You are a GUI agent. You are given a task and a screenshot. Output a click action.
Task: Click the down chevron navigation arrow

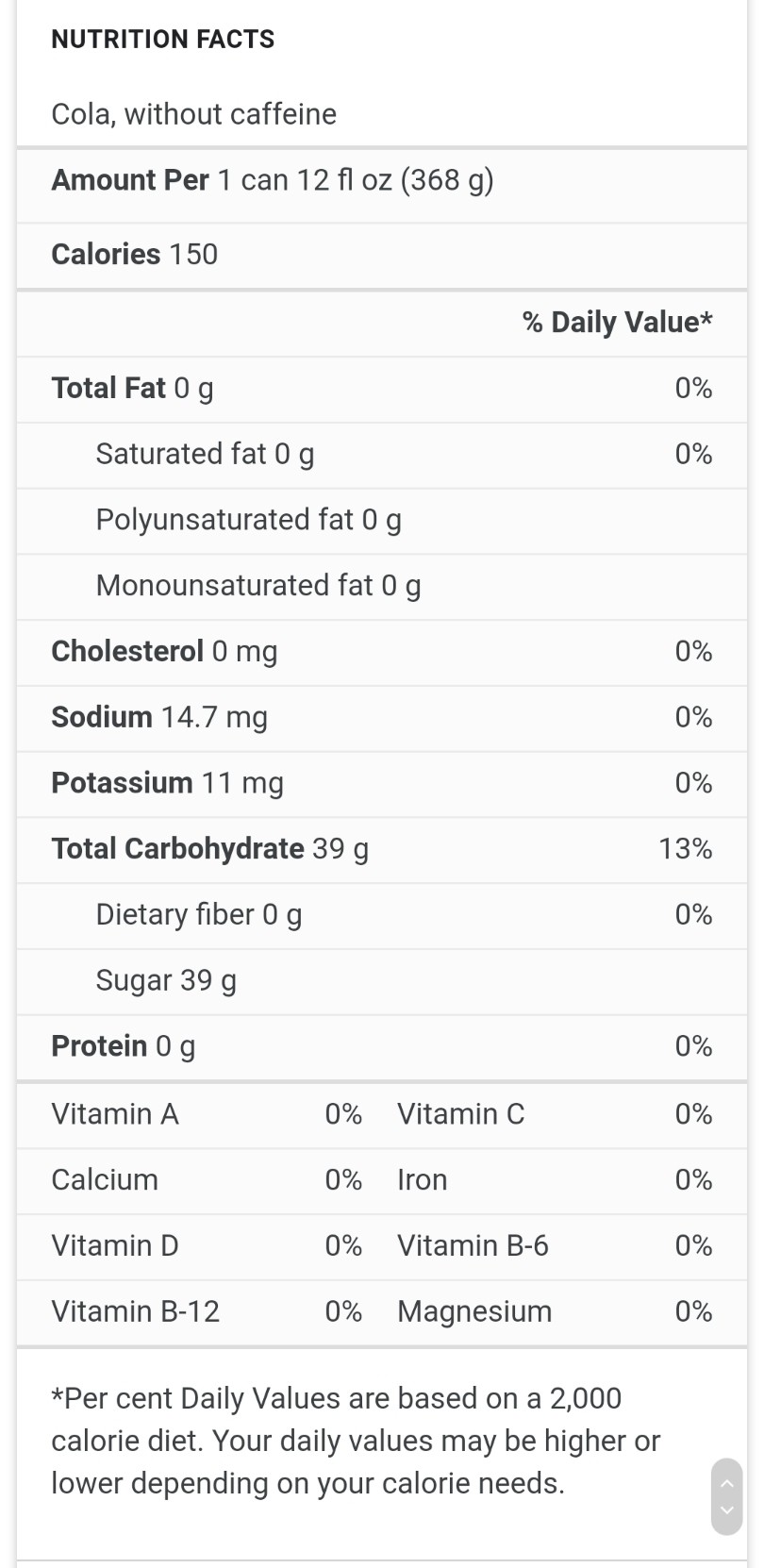pos(724,1510)
